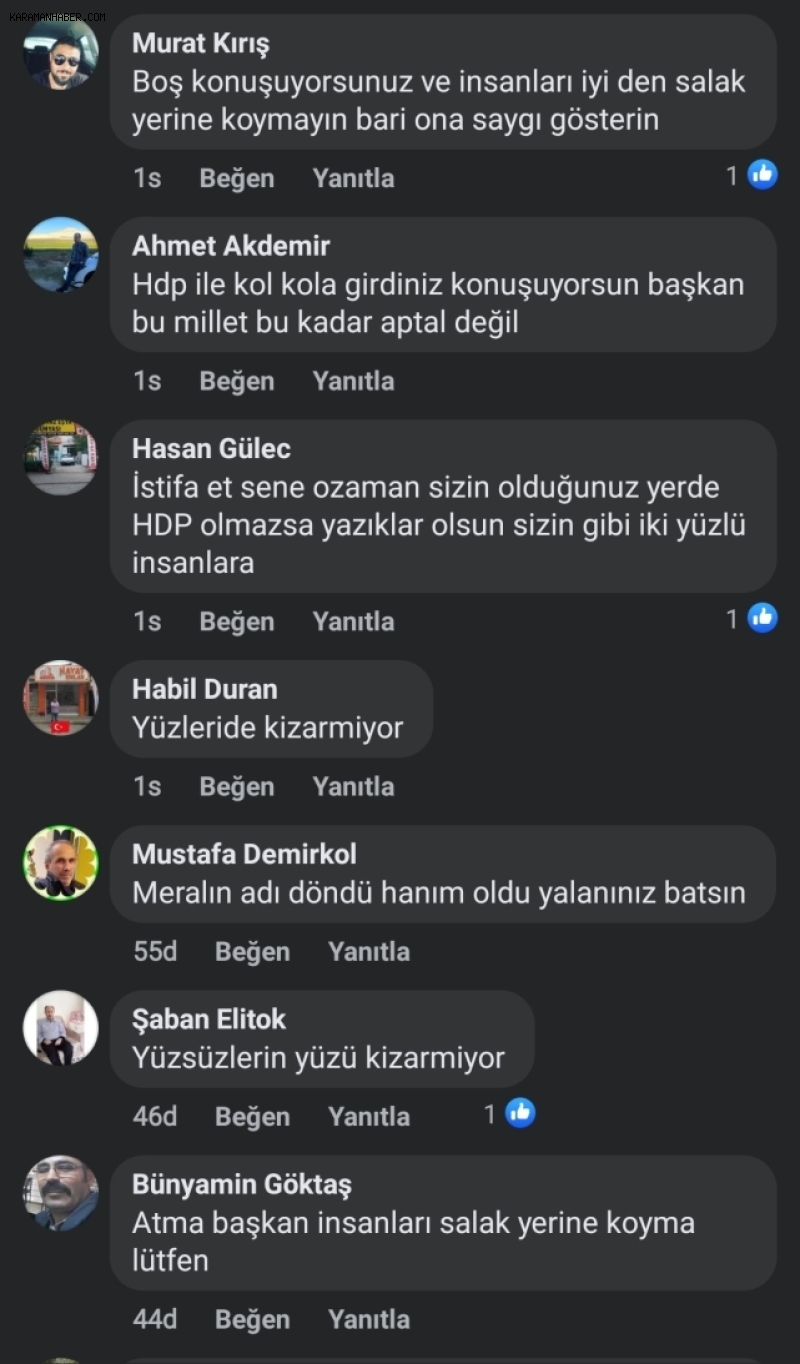This screenshot has height=1364, width=800.
Task: View Hasan Gülec's profile photo
Action: 61,458
